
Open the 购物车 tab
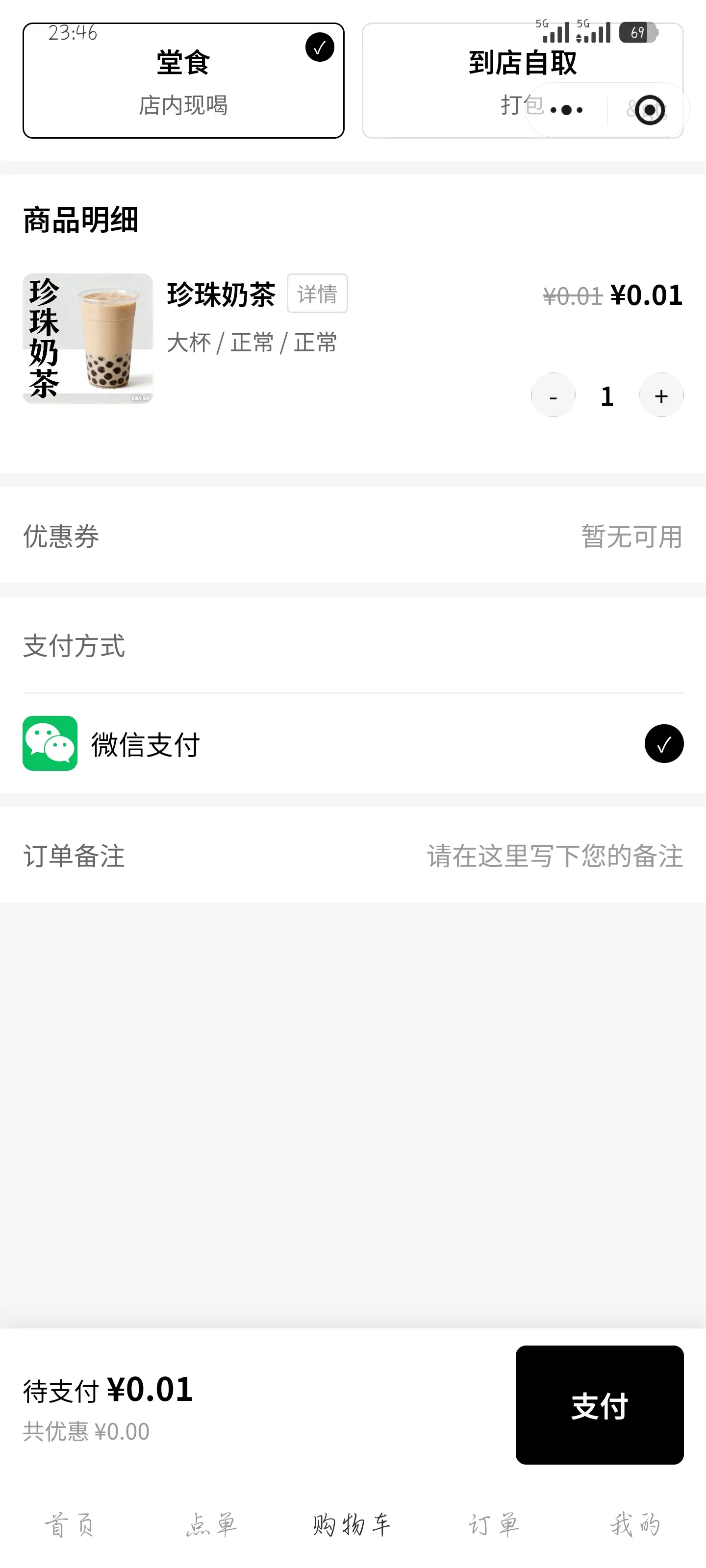[x=352, y=1525]
